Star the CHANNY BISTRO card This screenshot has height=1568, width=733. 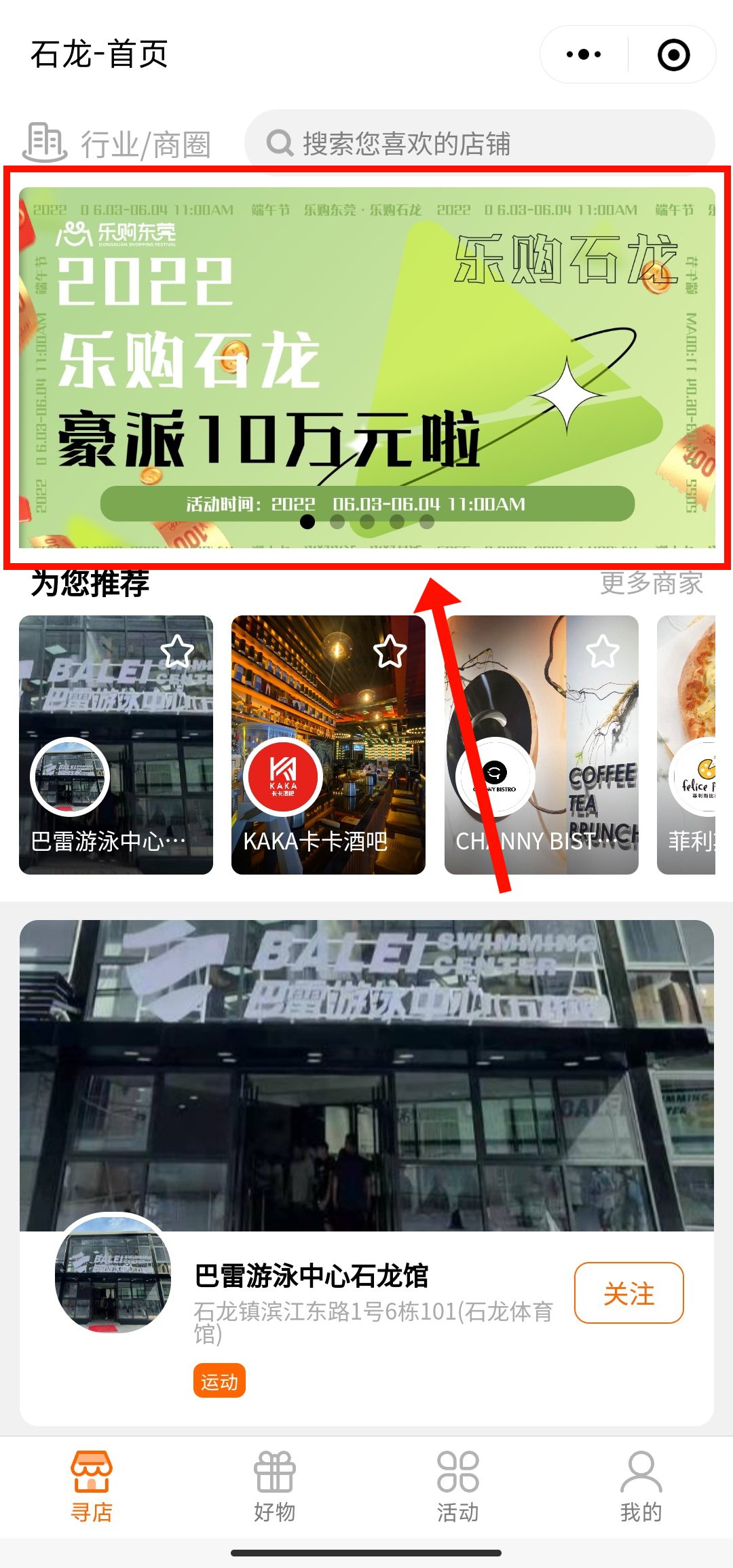coord(603,651)
